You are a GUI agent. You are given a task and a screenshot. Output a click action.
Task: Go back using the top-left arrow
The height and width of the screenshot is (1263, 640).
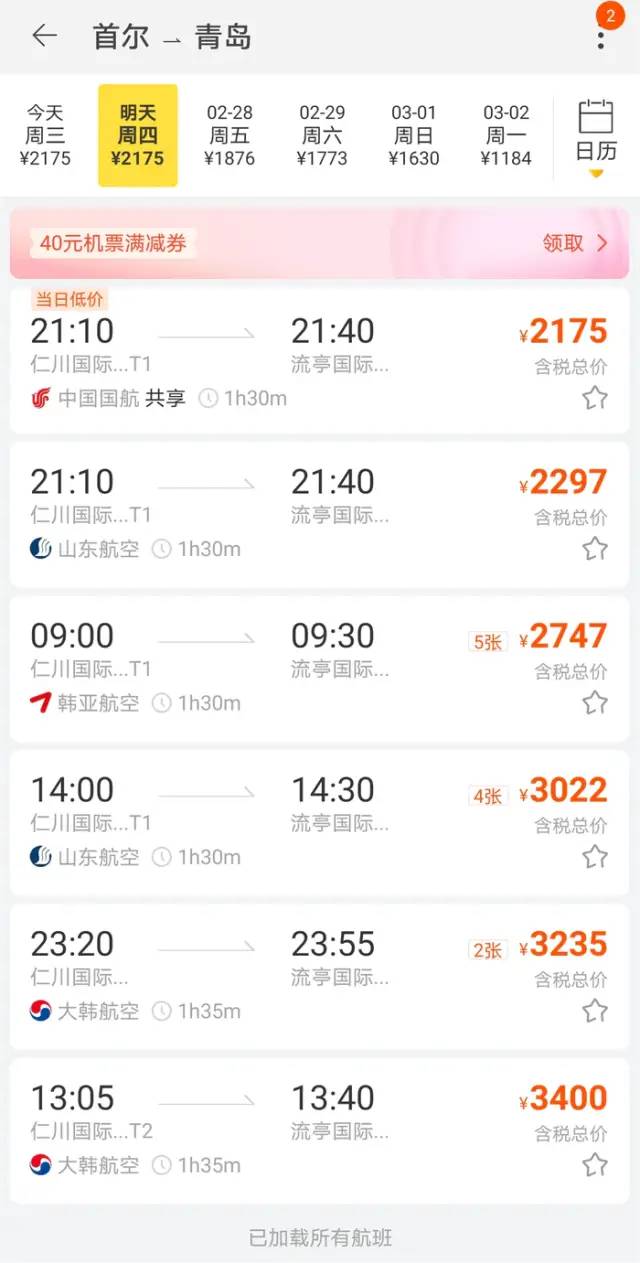[x=44, y=37]
